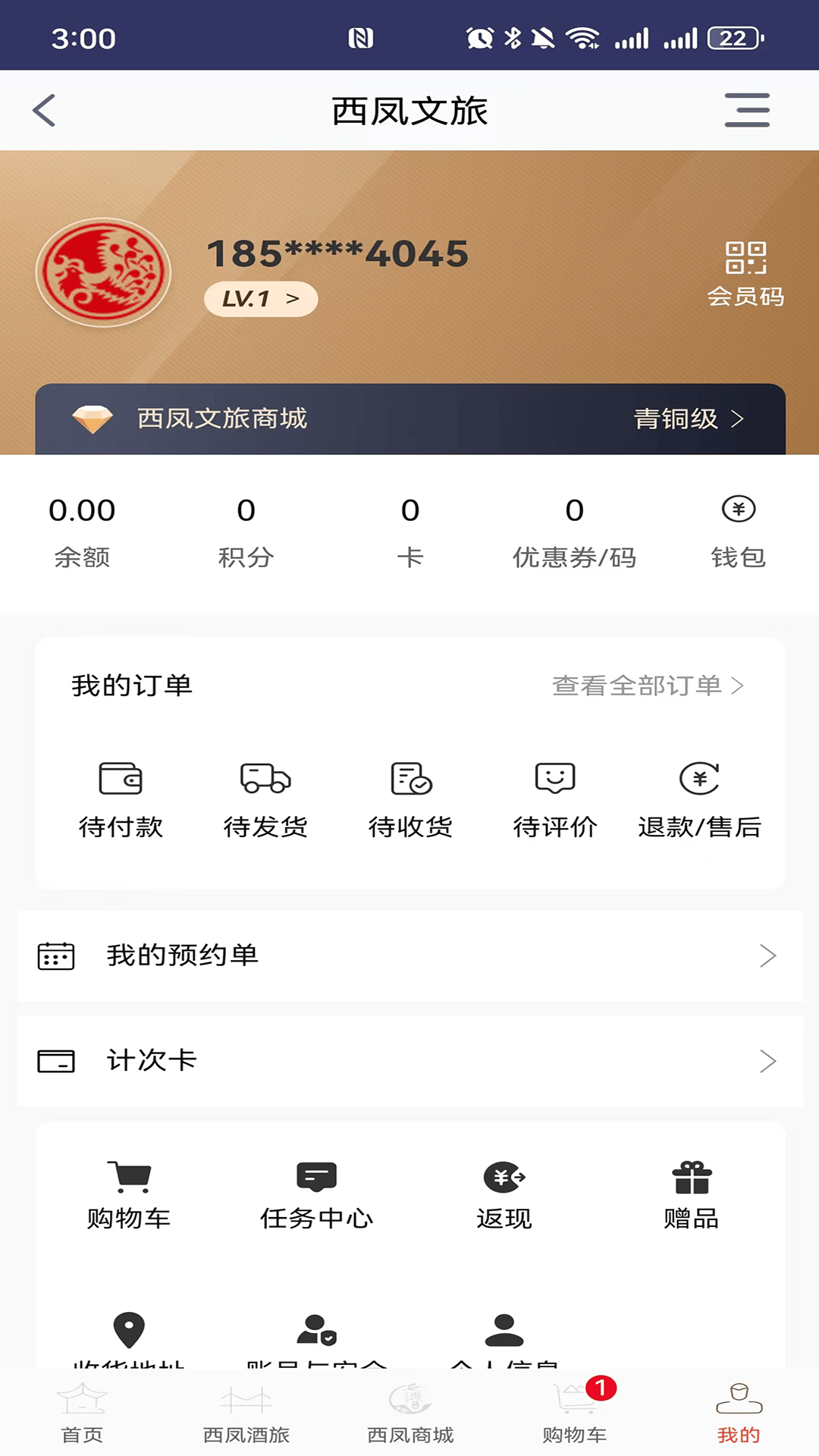Open 任务中心 task center
This screenshot has height=1456, width=819.
point(316,1194)
